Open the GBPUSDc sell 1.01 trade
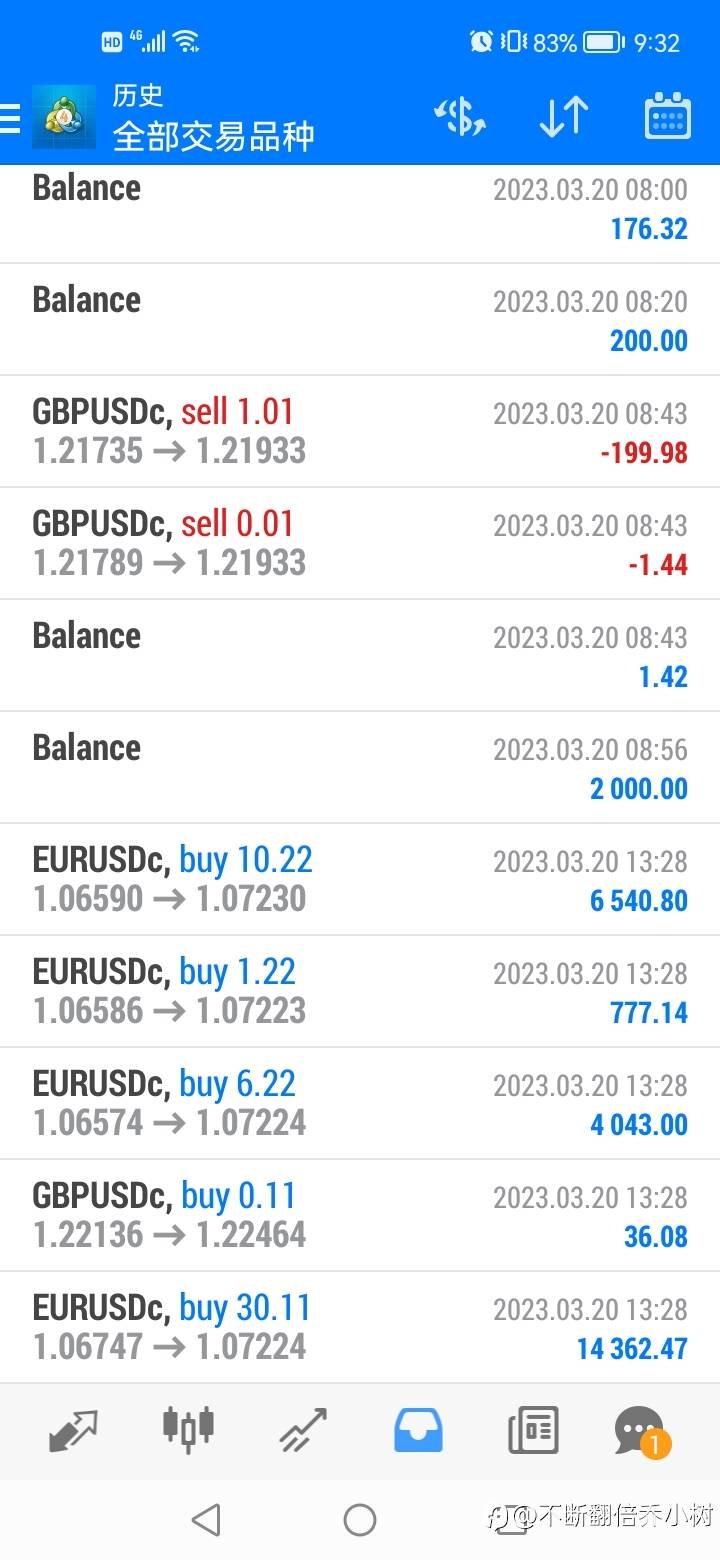The image size is (720, 1560). 360,432
